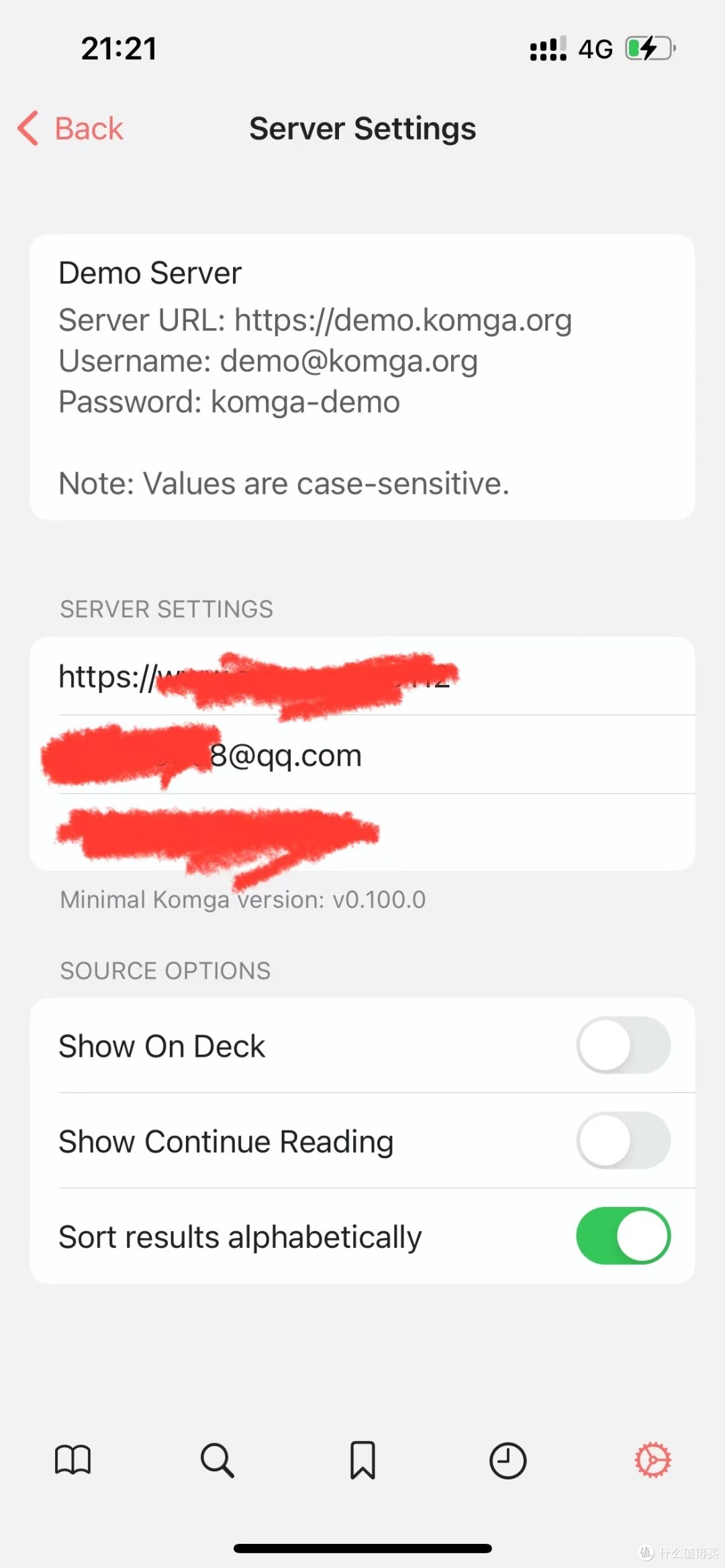Edit the server URL field
Image resolution: width=725 pixels, height=1568 pixels.
[x=362, y=676]
